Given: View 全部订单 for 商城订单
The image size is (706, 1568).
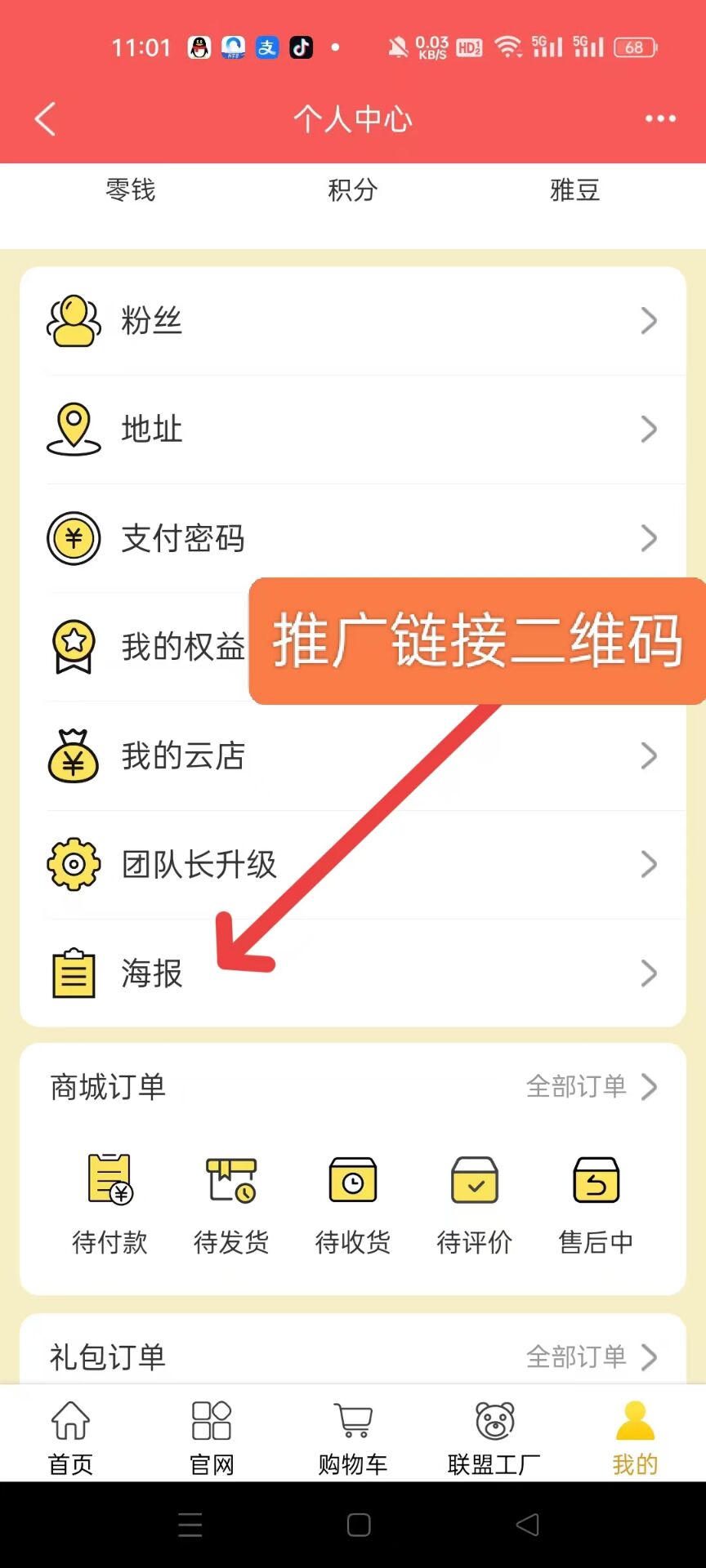Looking at the screenshot, I should (591, 1087).
